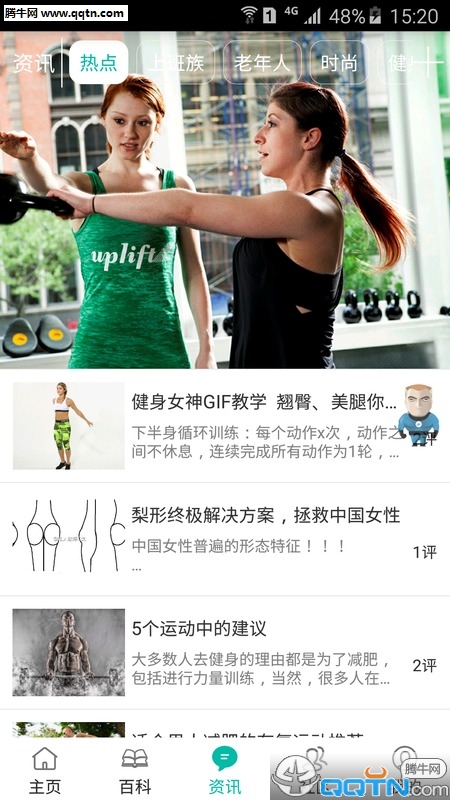Go to the 主页 tab
Viewport: 450px width, 800px height.
pos(45,770)
